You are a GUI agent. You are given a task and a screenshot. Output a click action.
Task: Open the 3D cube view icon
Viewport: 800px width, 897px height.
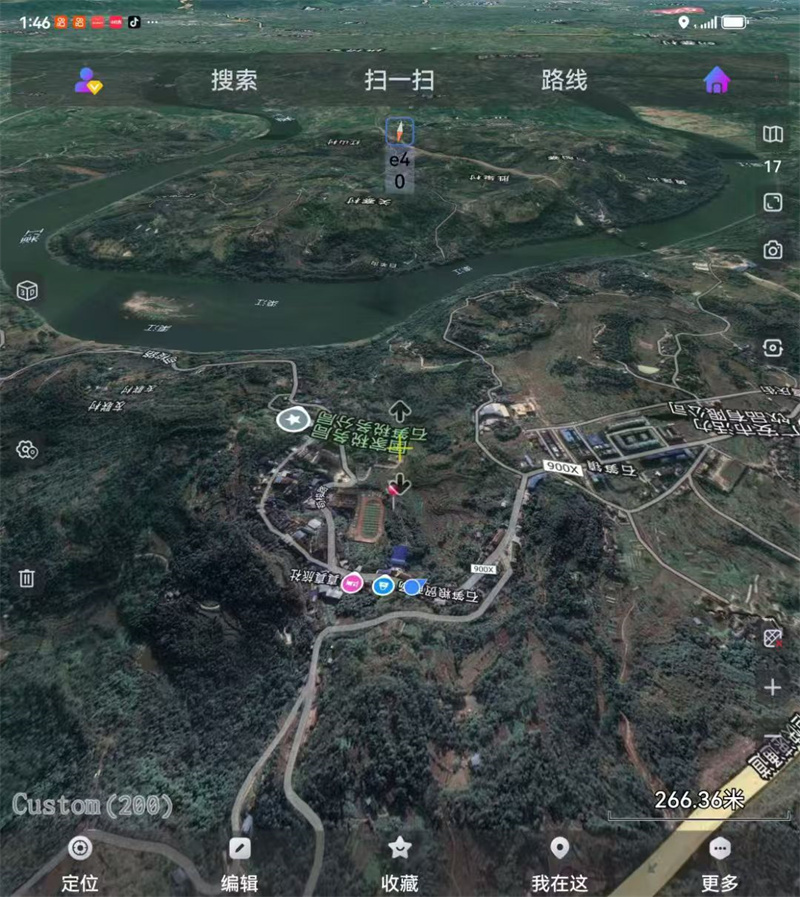27,291
